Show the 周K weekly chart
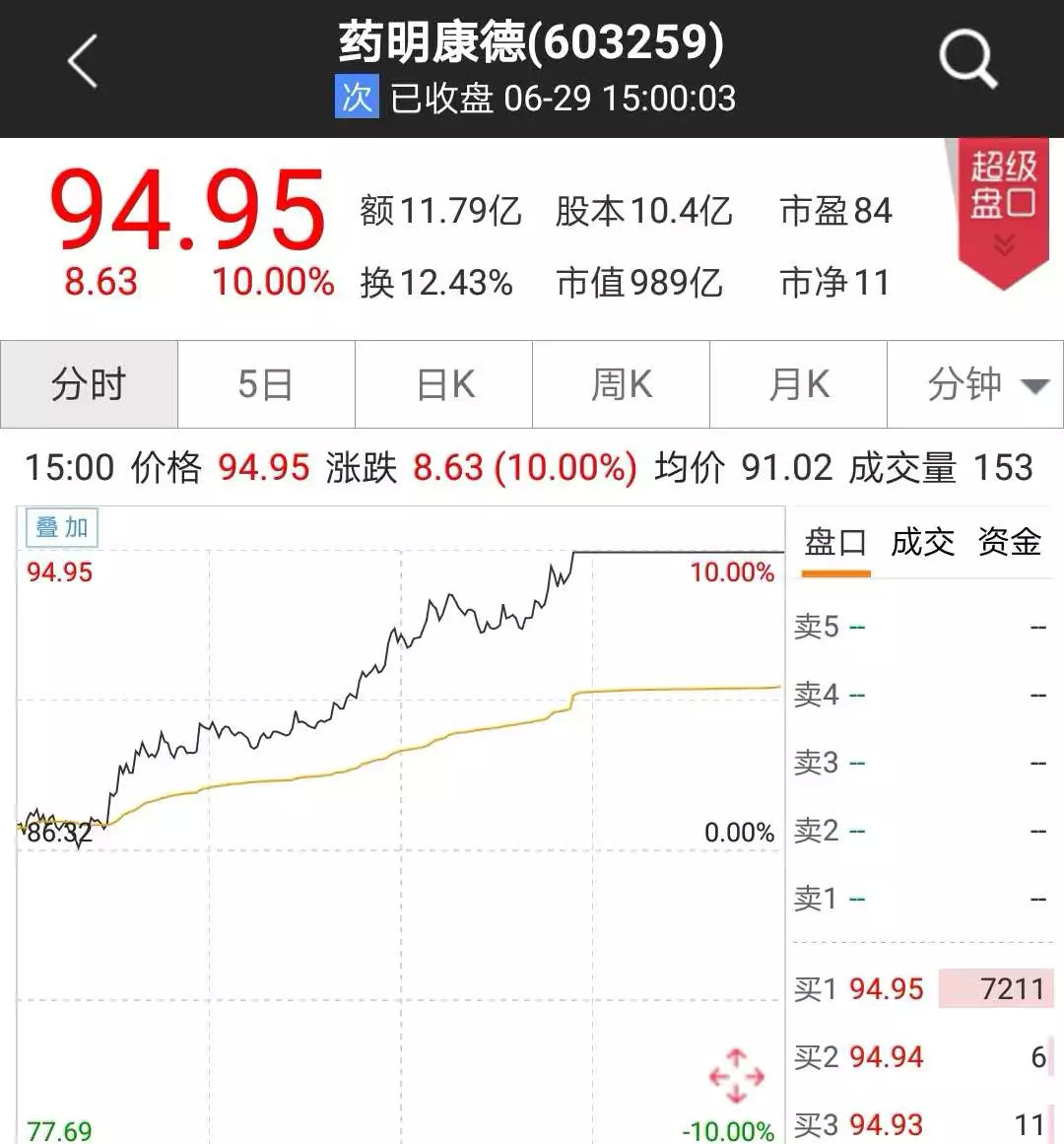 [x=622, y=384]
